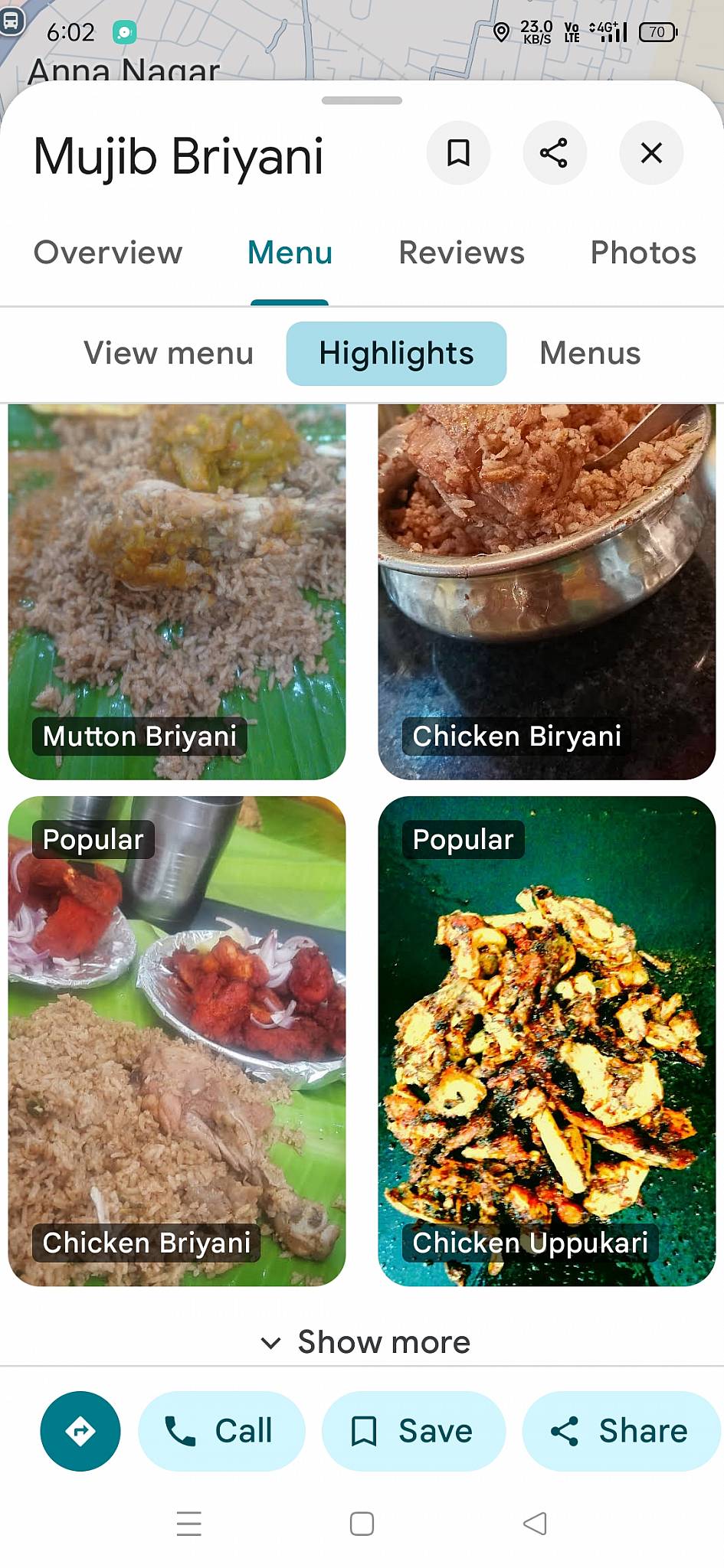Screen dimensions: 724x1568
Task: Open the View menu option
Action: [169, 353]
